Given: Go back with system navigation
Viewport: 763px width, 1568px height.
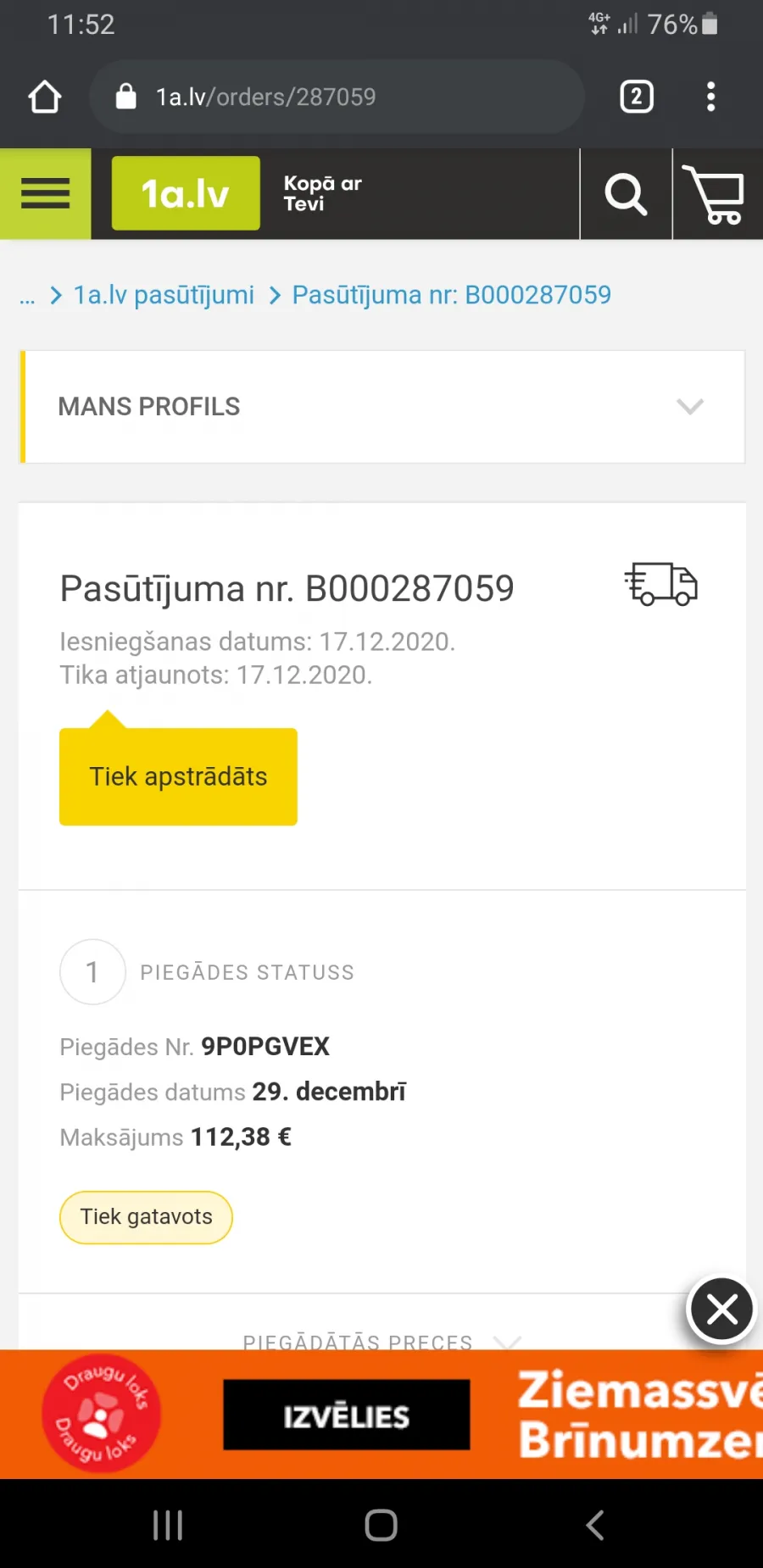Looking at the screenshot, I should click(x=595, y=1525).
